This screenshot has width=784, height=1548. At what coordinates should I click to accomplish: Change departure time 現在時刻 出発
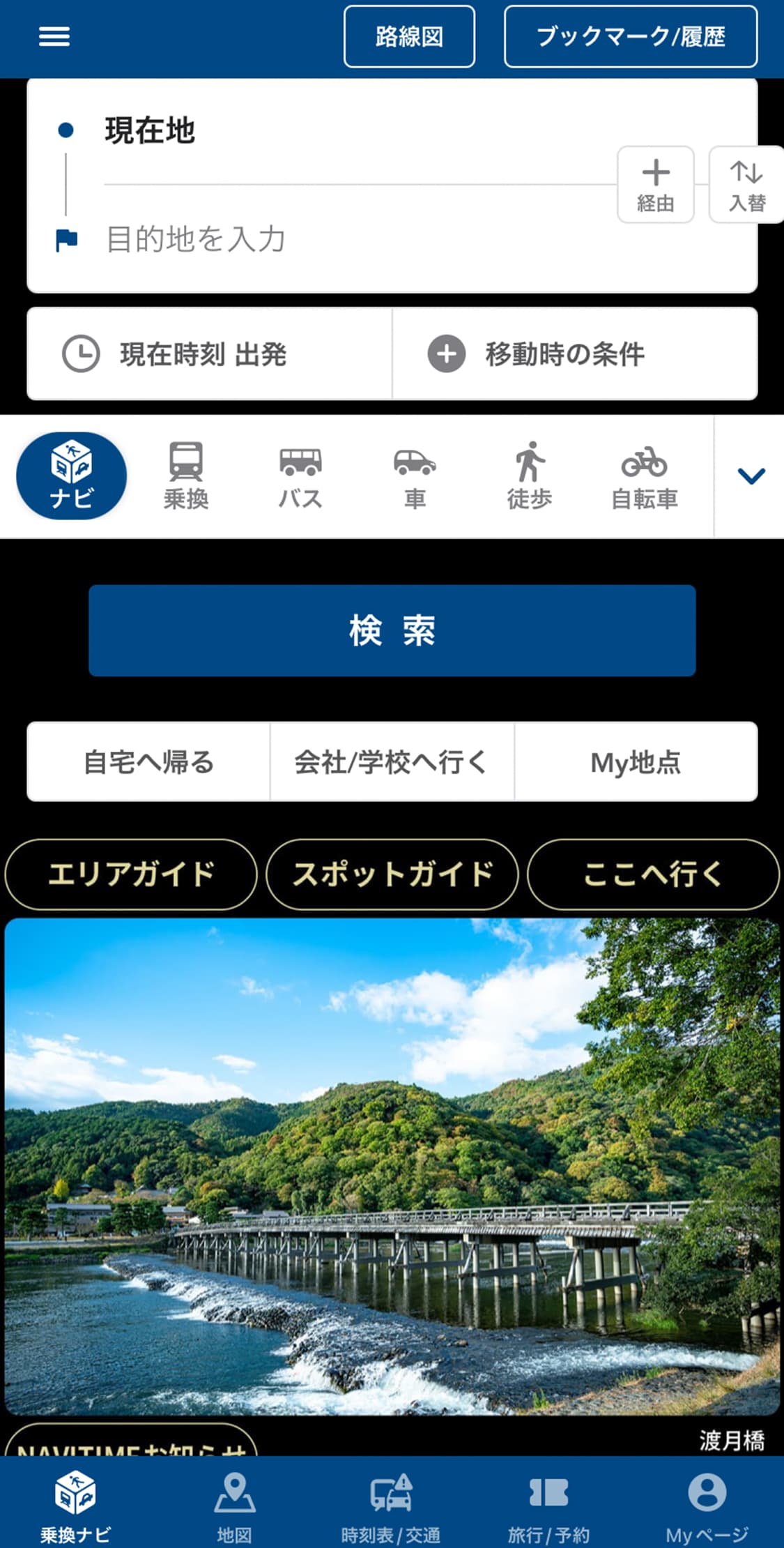coord(209,354)
